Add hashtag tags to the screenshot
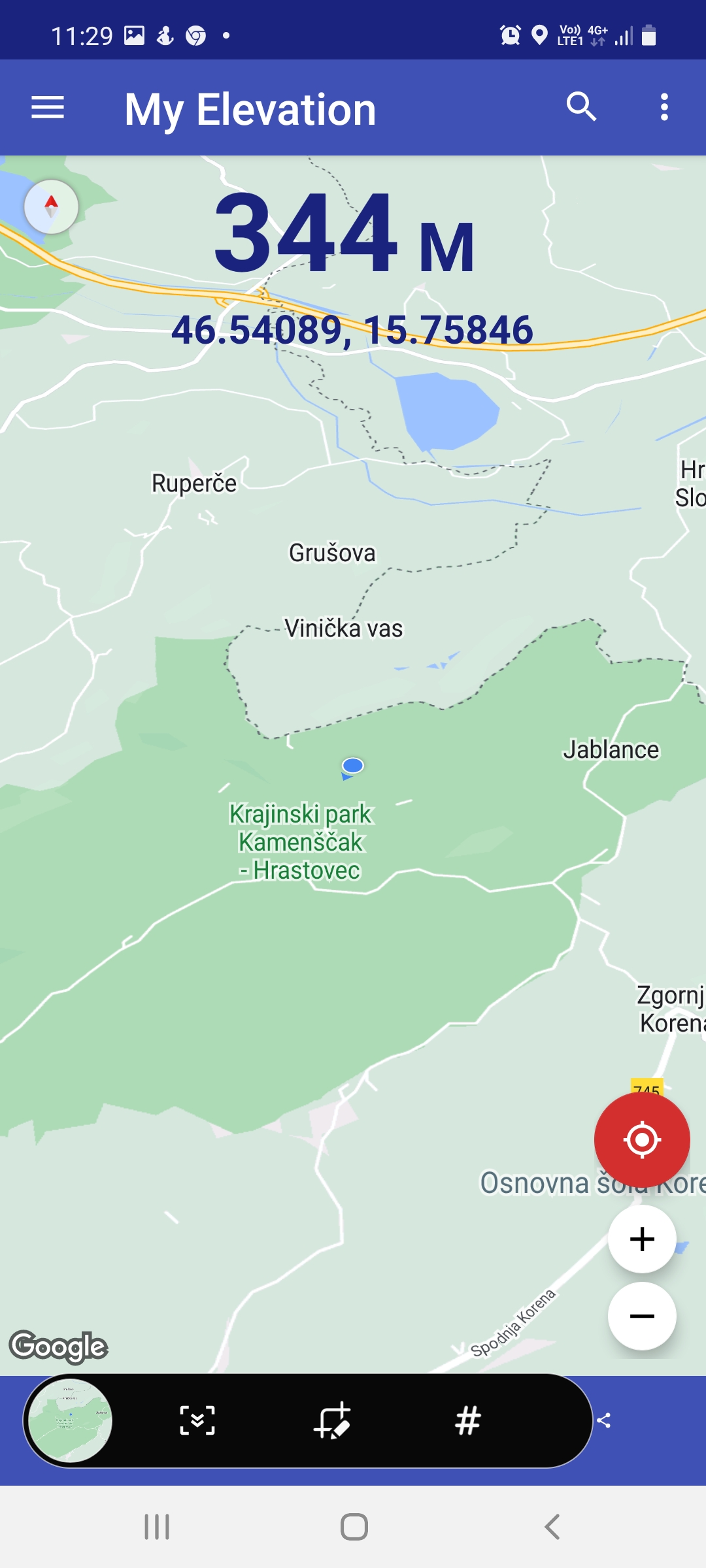Screen dimensions: 706x1568 pyautogui.click(x=467, y=1420)
